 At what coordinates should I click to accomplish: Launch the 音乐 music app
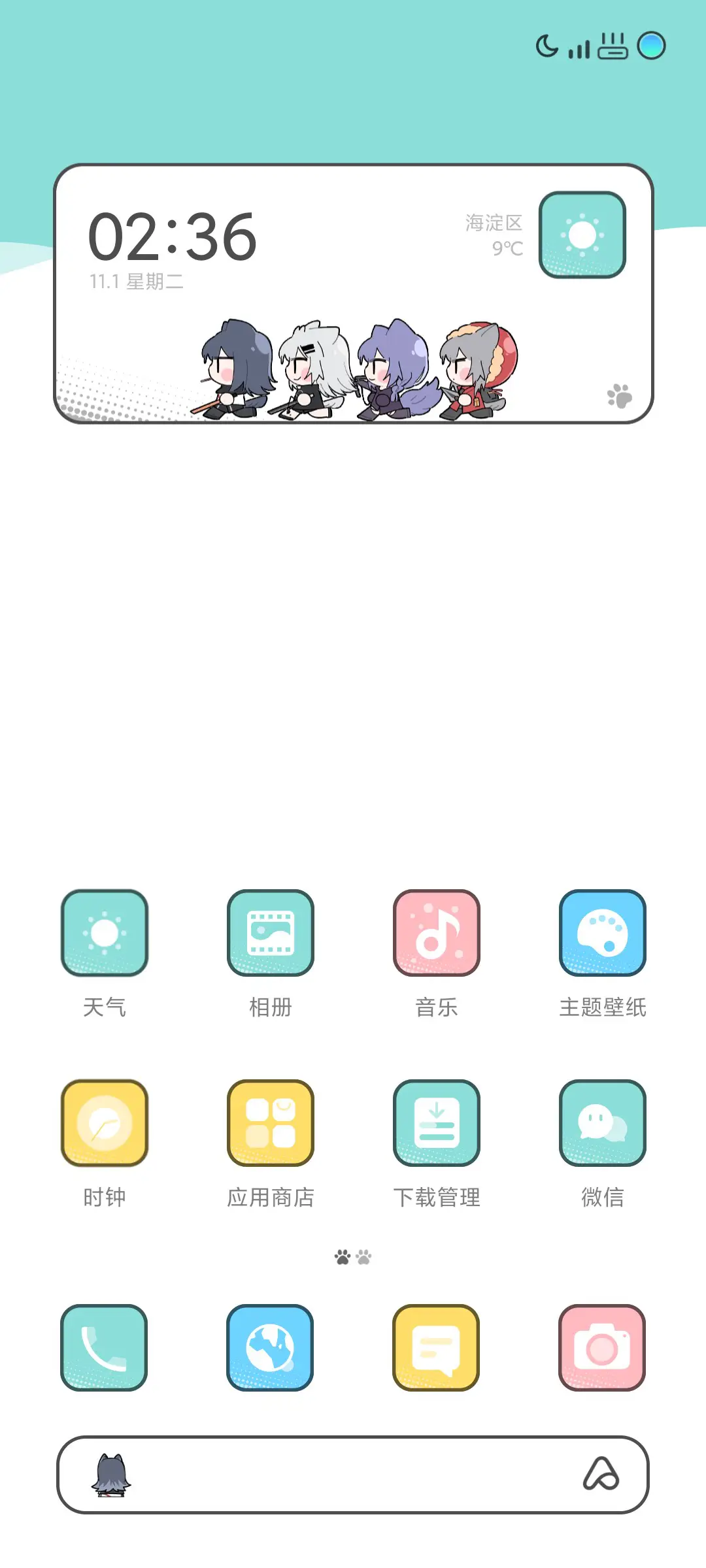[437, 934]
